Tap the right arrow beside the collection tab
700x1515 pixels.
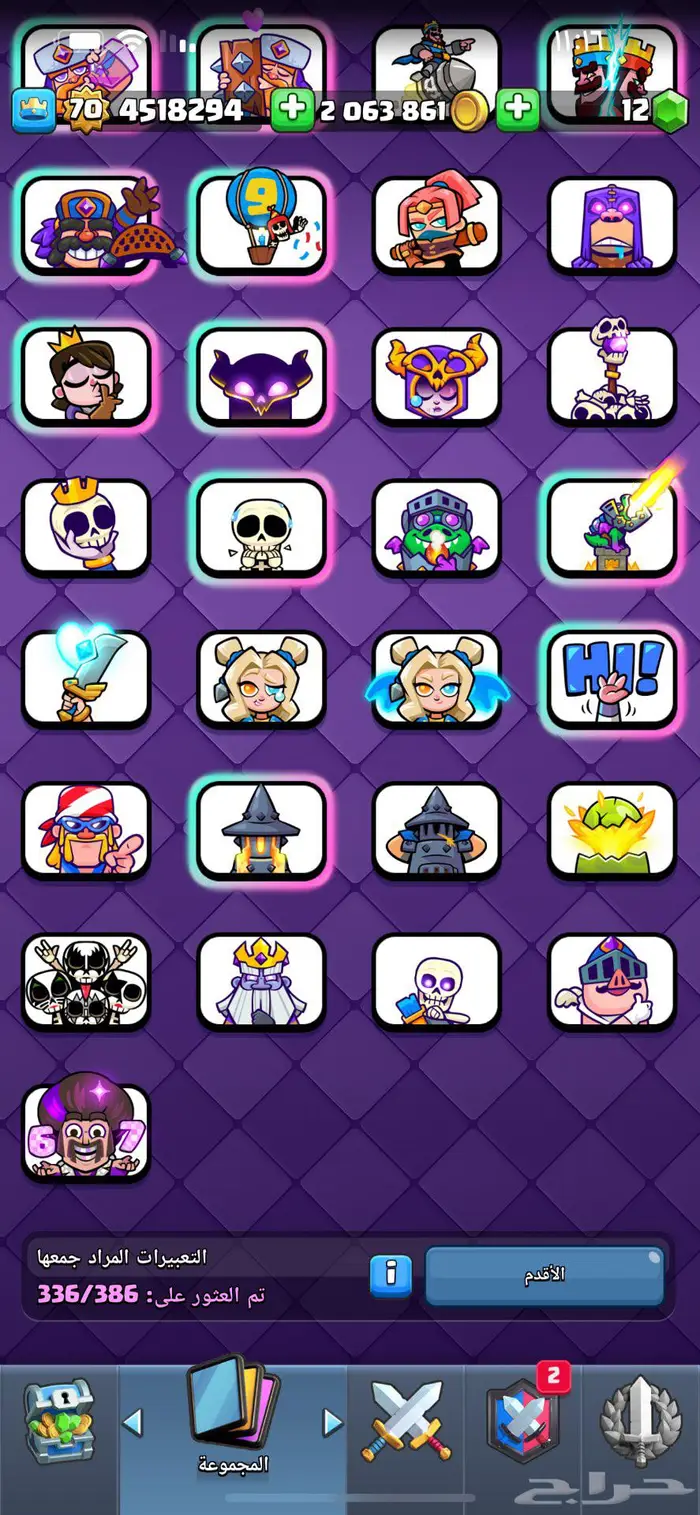332,1421
